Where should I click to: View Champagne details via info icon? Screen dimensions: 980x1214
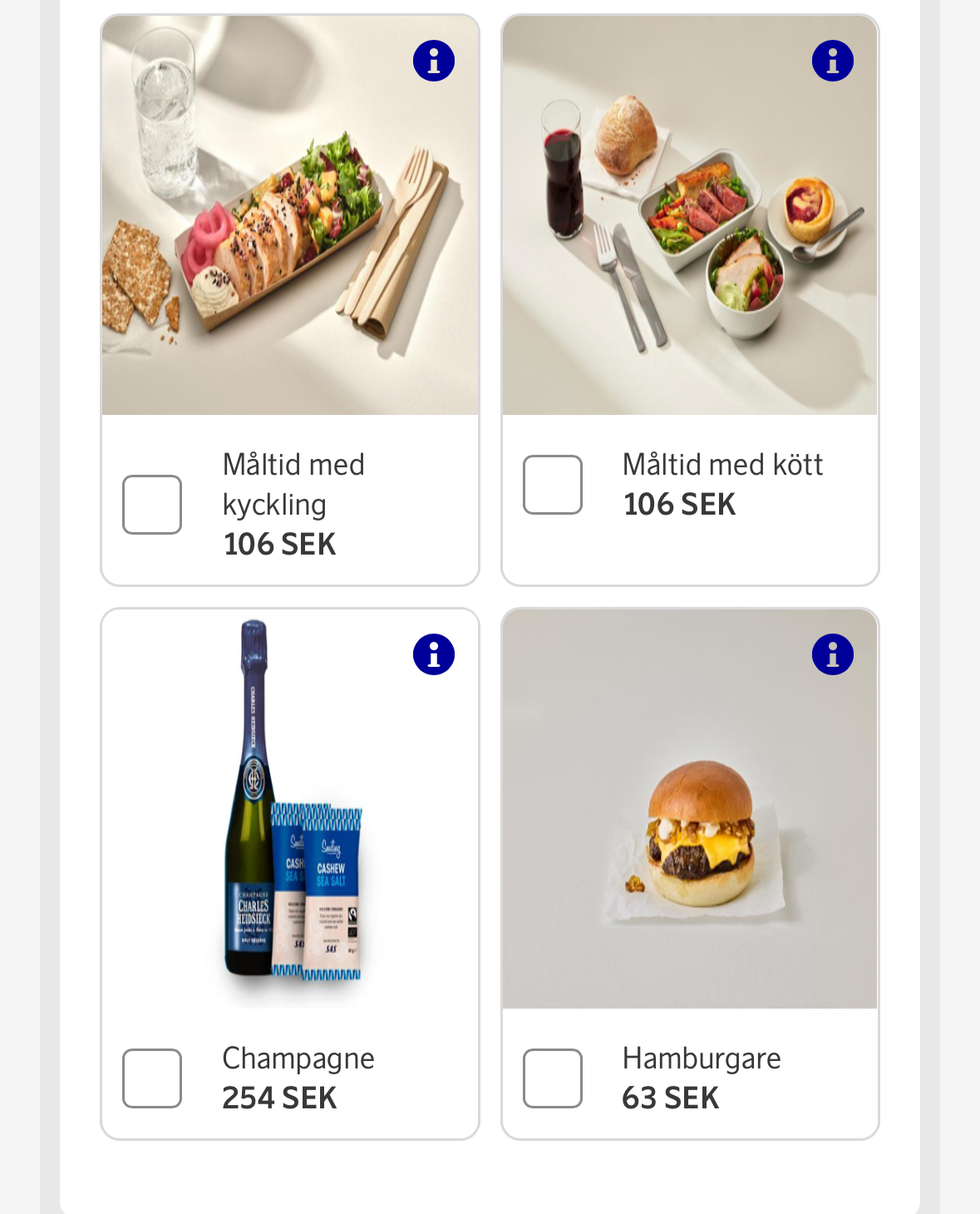pyautogui.click(x=434, y=654)
